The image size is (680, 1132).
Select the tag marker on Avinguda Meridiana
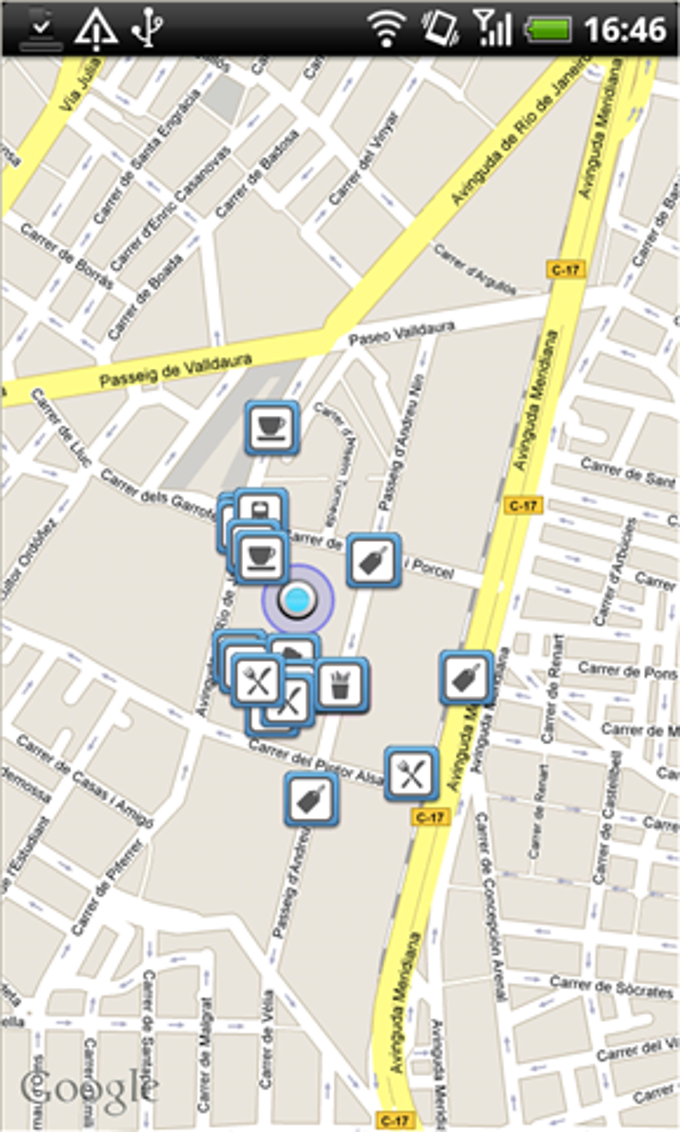467,678
